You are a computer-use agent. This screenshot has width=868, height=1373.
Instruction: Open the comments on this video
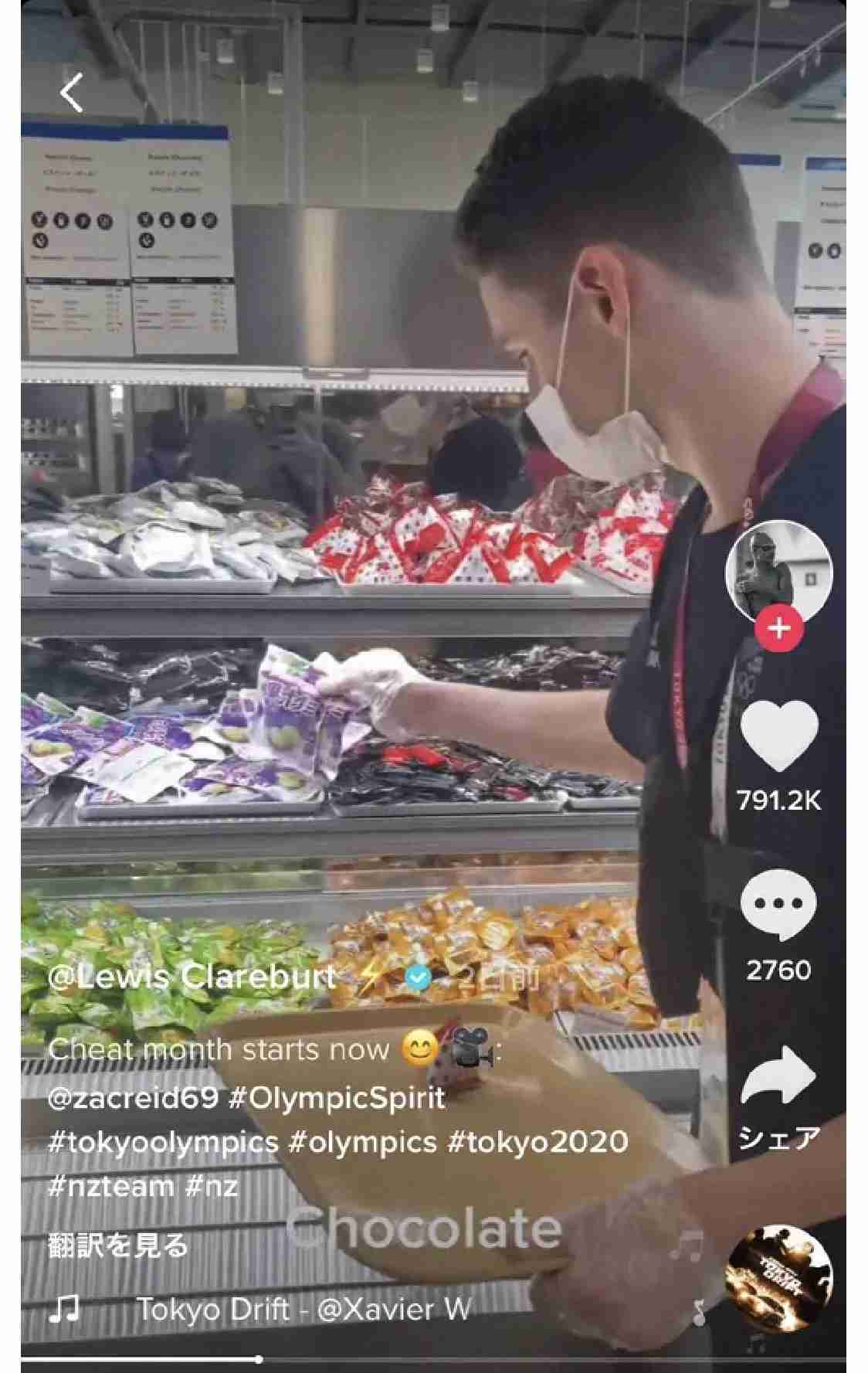pos(778,904)
